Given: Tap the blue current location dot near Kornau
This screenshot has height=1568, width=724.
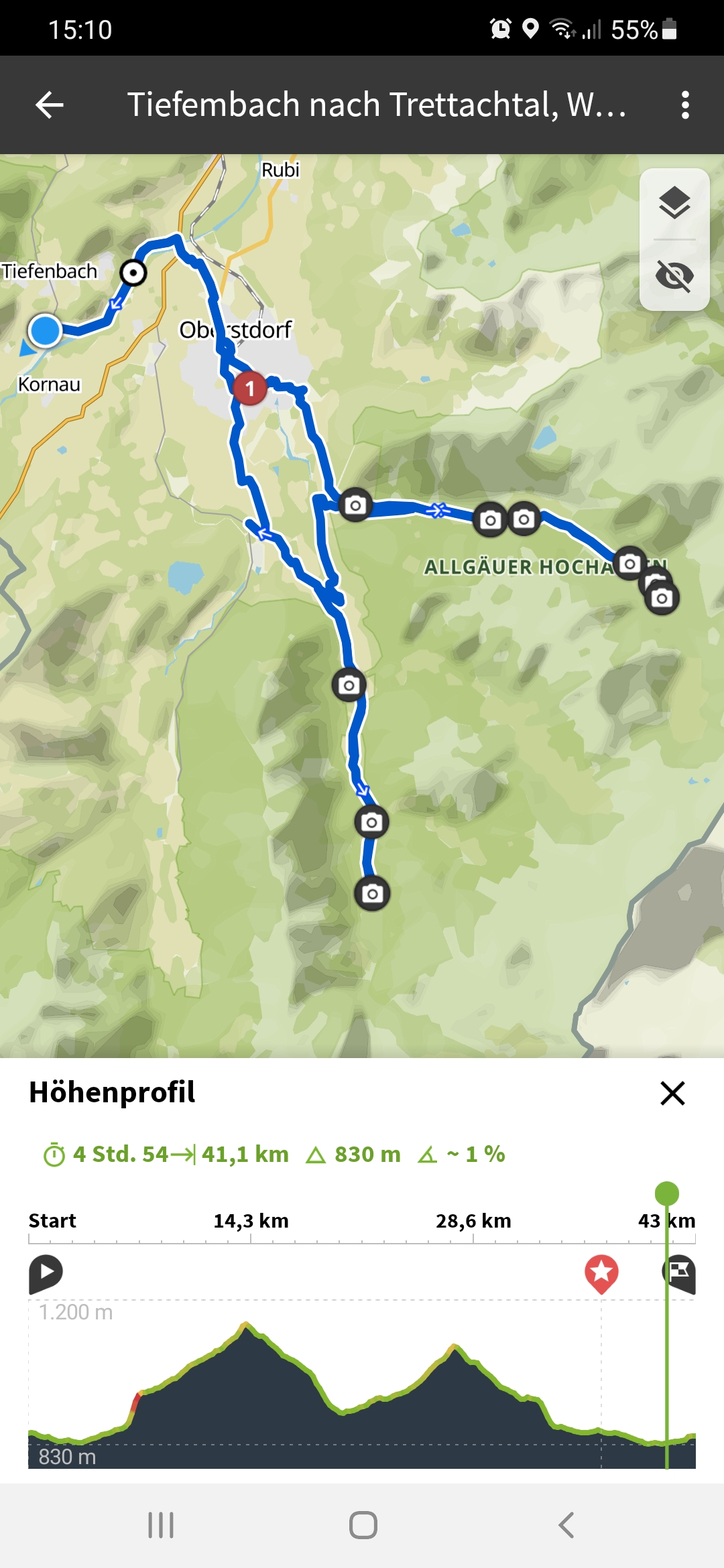Looking at the screenshot, I should (x=45, y=331).
